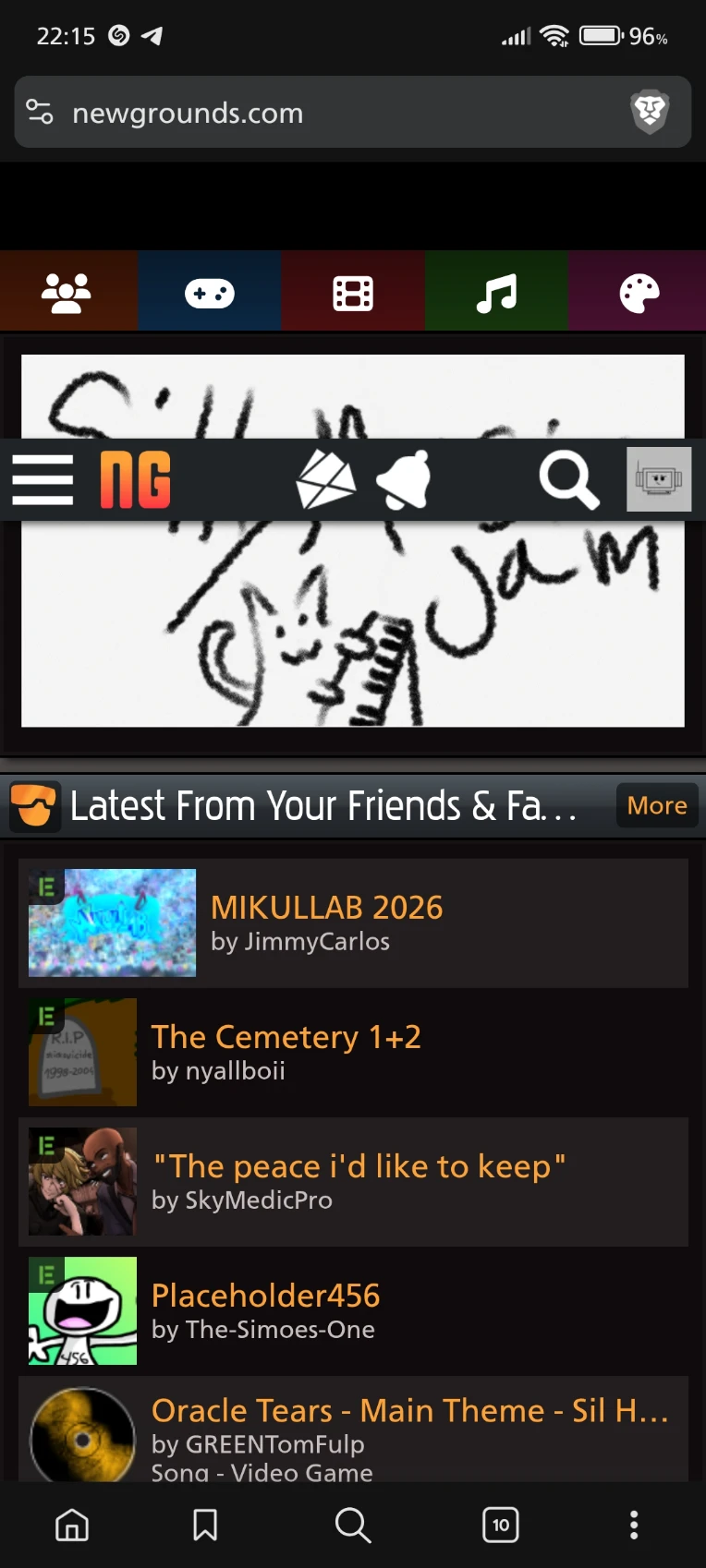Tap the newgrounds.com address bar
The height and width of the screenshot is (1568, 706).
[352, 113]
